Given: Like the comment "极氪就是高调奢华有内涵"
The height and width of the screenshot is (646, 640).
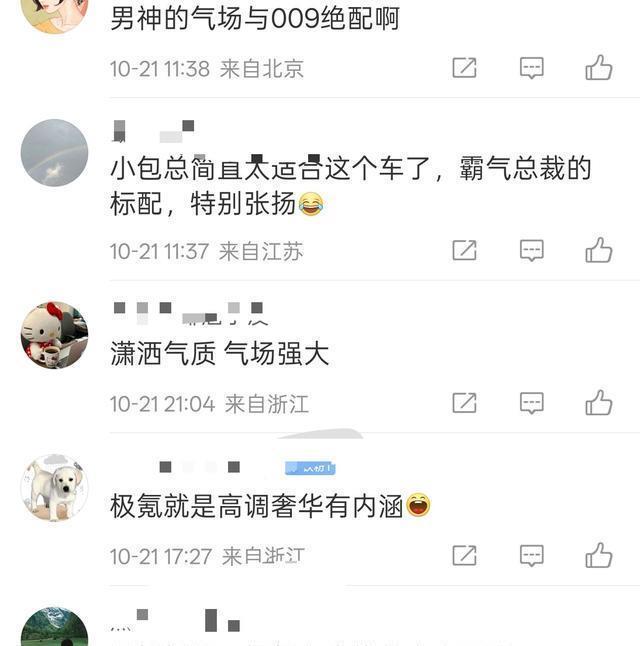Looking at the screenshot, I should [x=599, y=555].
